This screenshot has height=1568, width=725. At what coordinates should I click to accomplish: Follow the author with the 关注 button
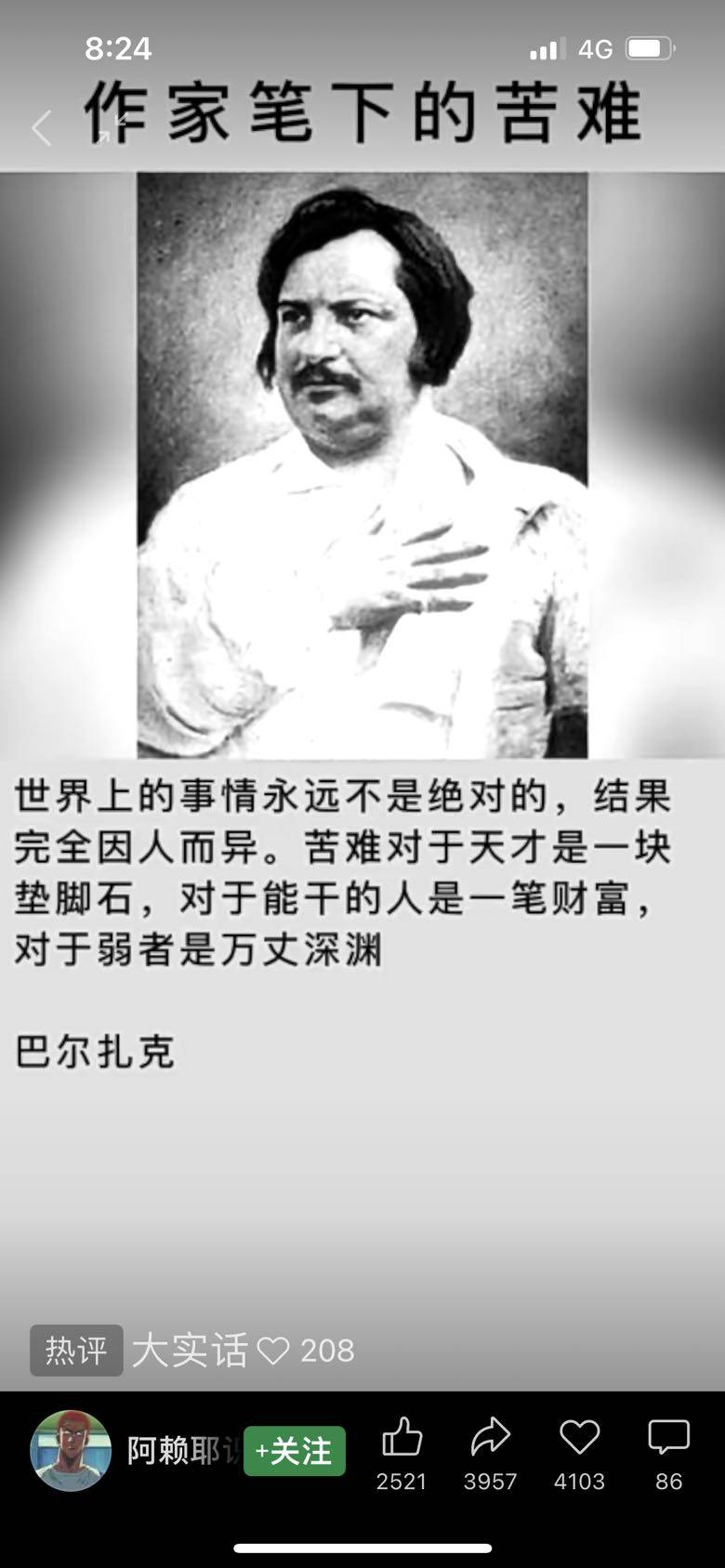295,1451
